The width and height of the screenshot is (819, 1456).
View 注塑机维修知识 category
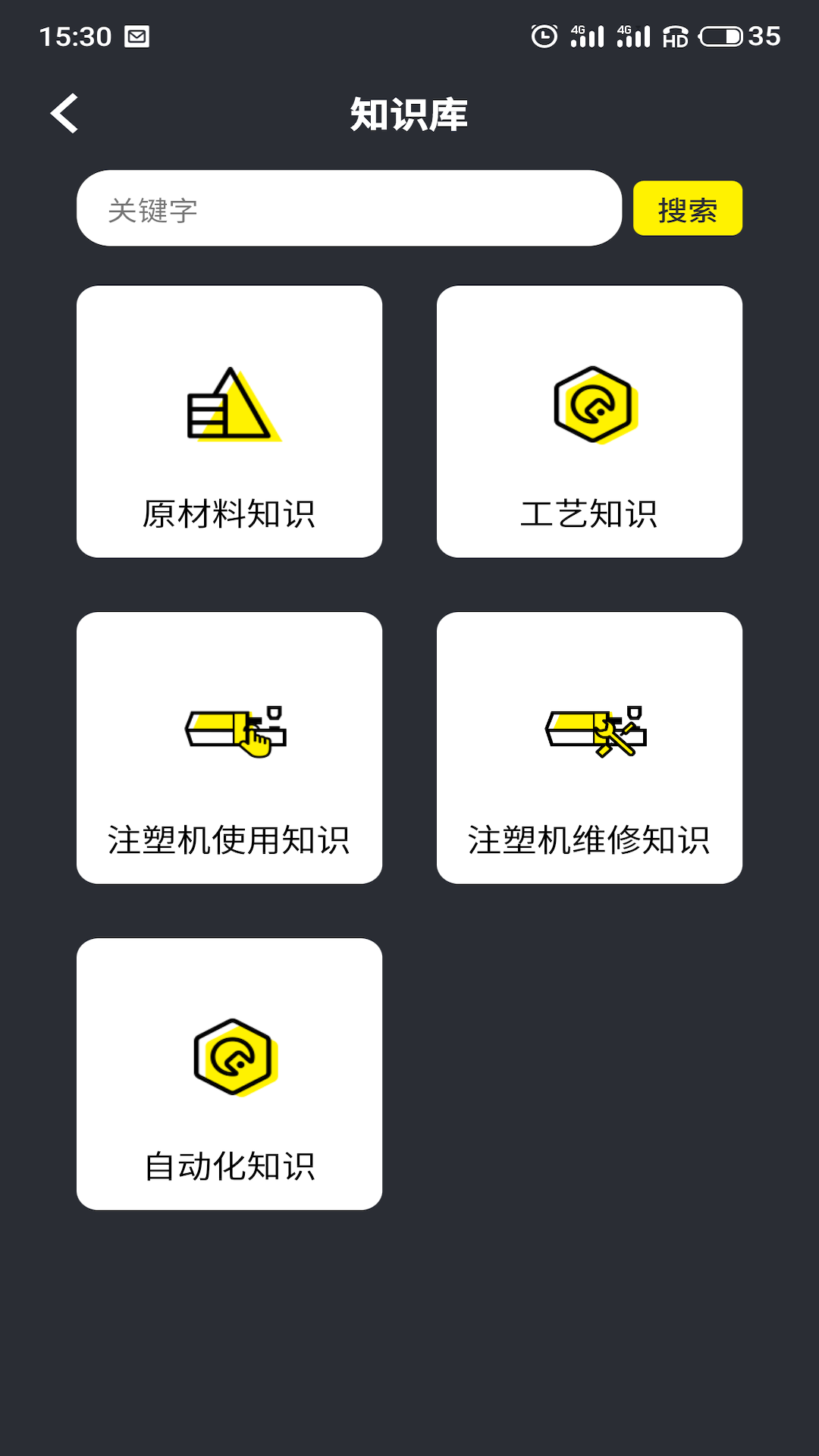589,748
